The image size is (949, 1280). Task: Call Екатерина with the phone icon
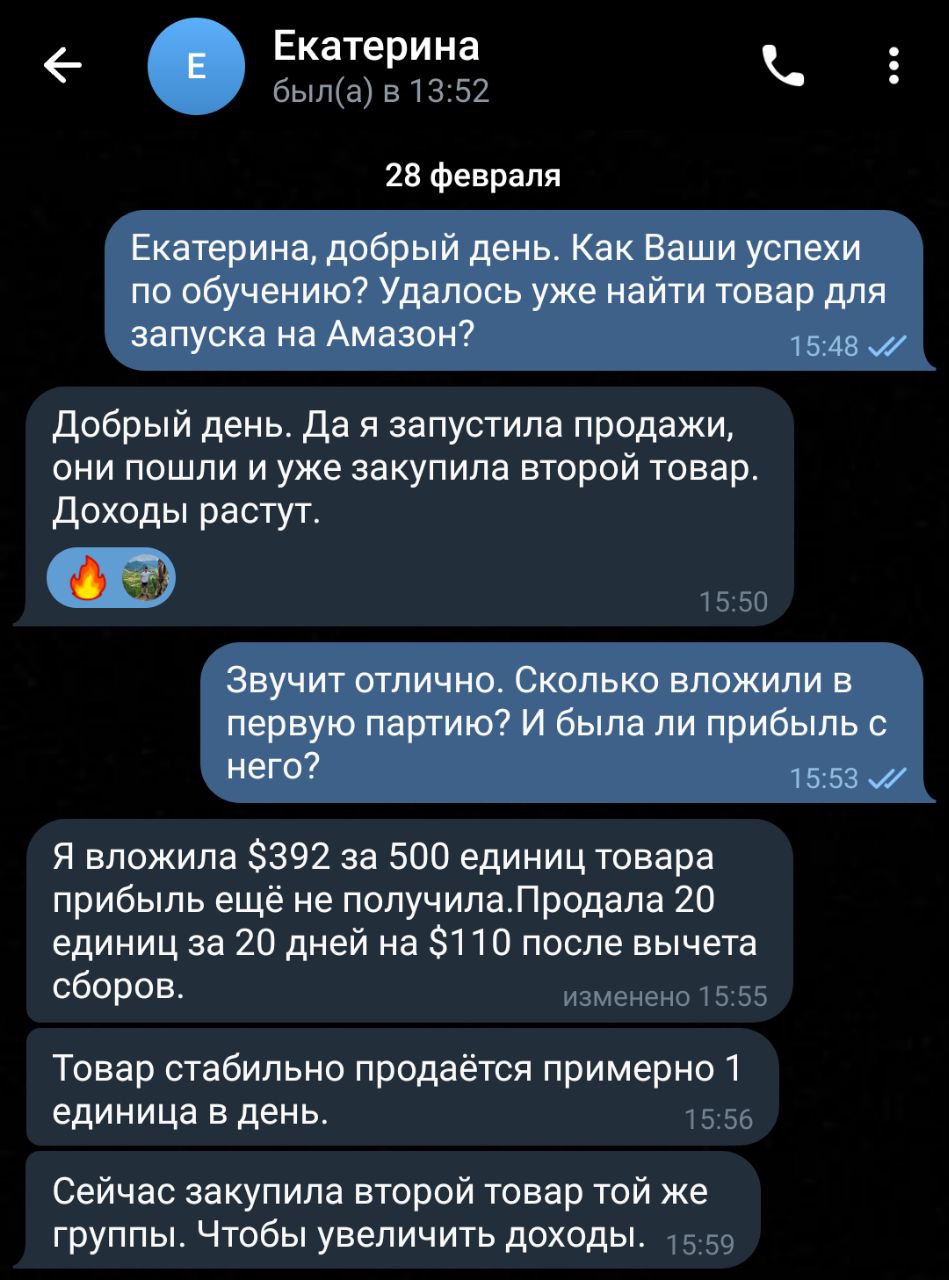(781, 66)
